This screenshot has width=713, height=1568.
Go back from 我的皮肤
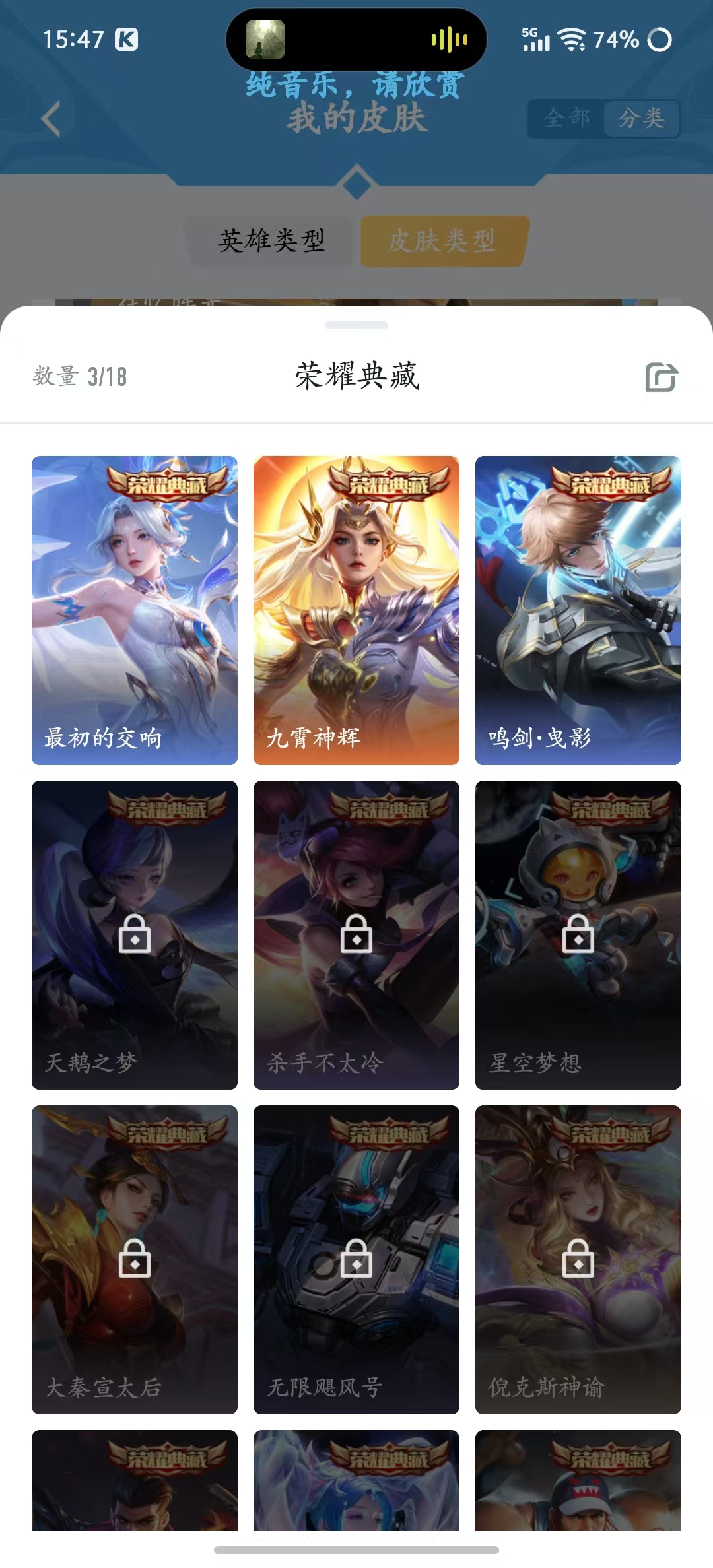click(x=51, y=119)
